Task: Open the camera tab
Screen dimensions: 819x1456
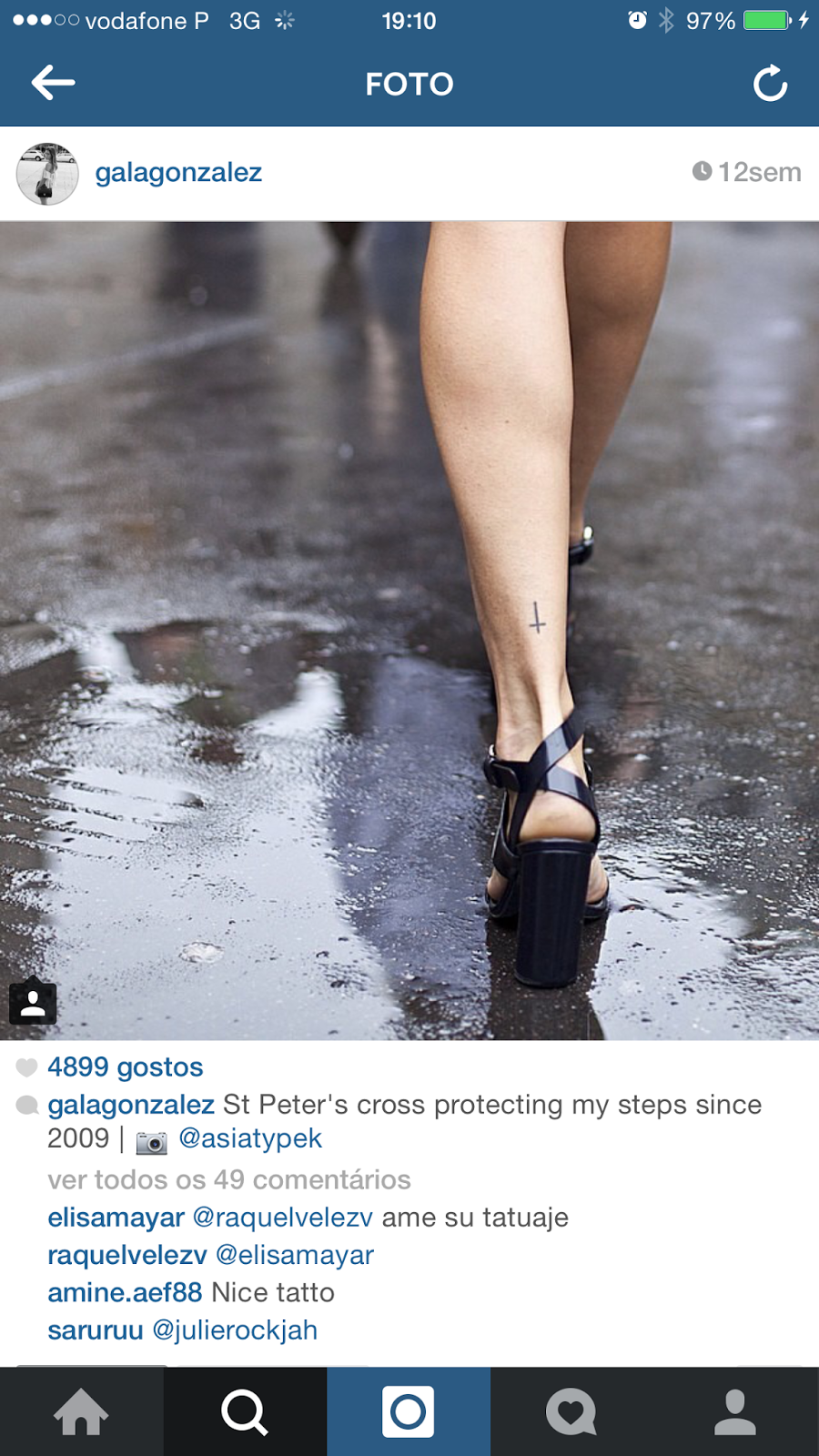Action: (409, 1411)
